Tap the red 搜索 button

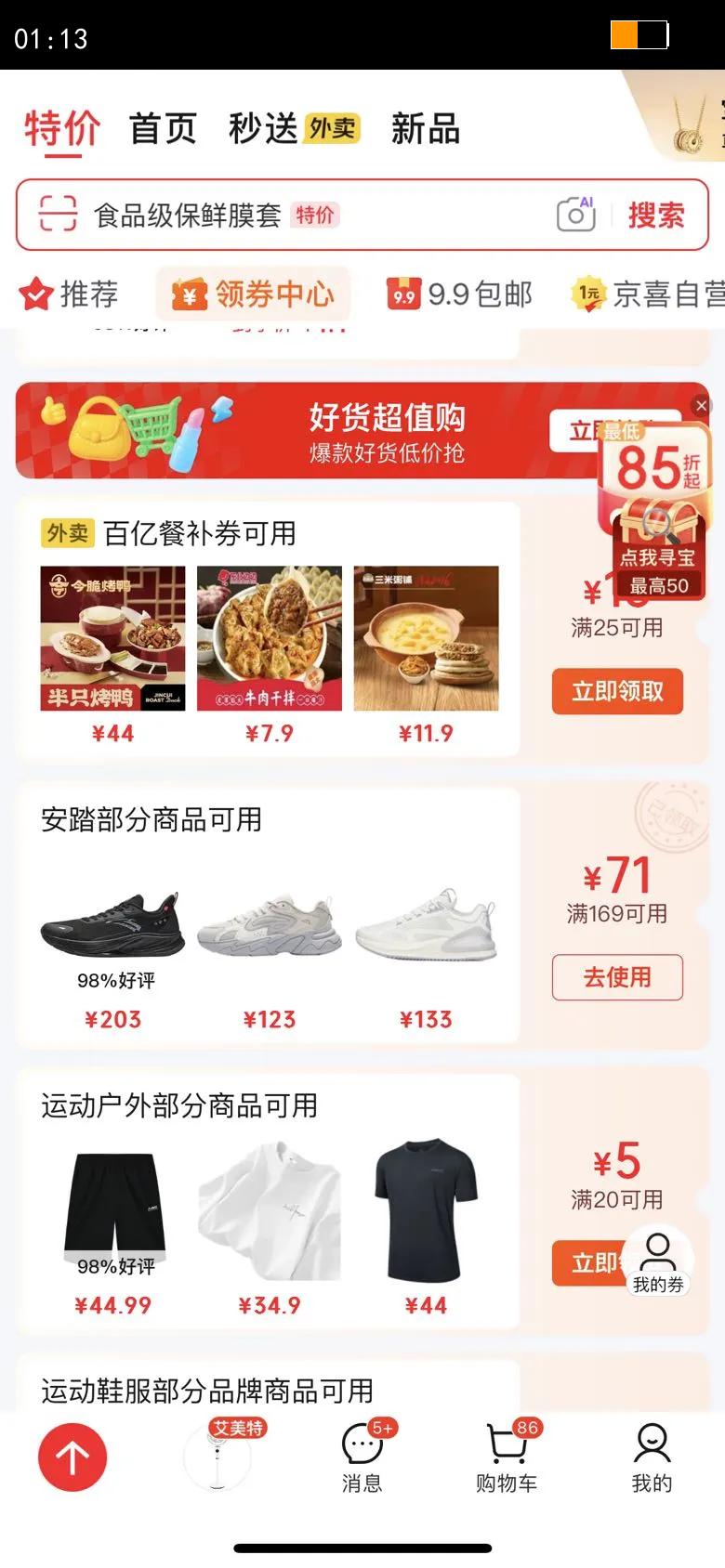[x=656, y=216]
